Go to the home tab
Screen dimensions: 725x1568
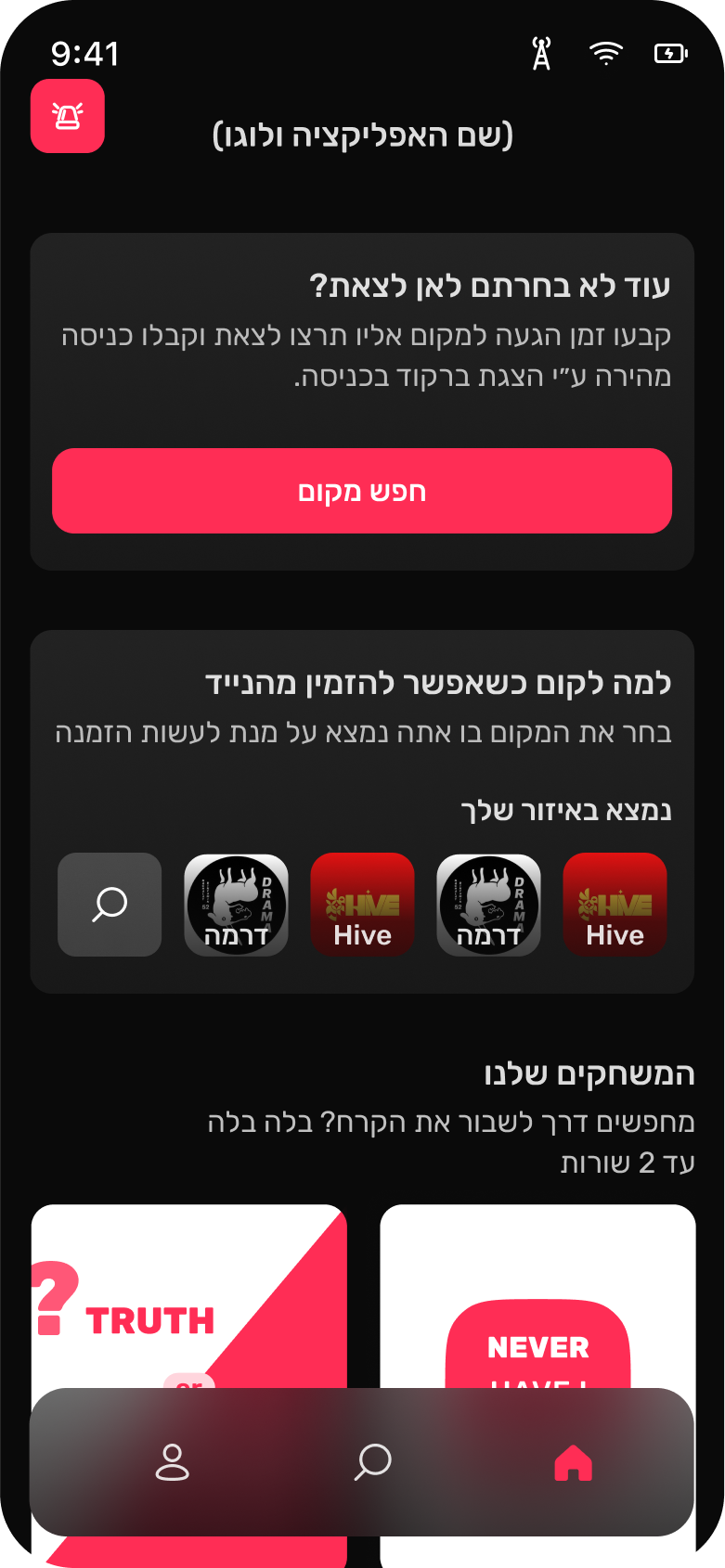pyautogui.click(x=573, y=1462)
